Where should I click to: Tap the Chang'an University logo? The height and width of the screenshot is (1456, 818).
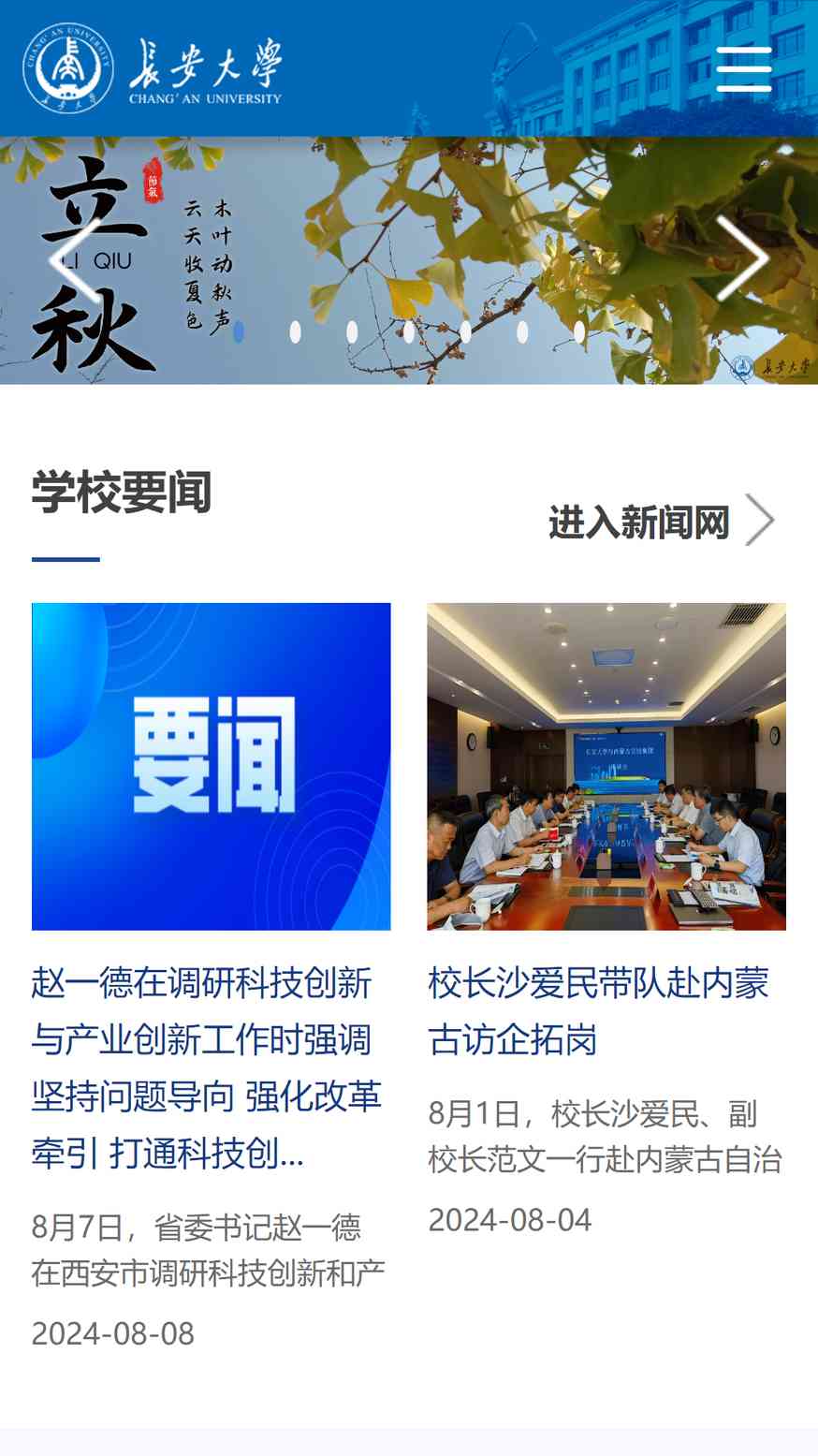click(153, 69)
